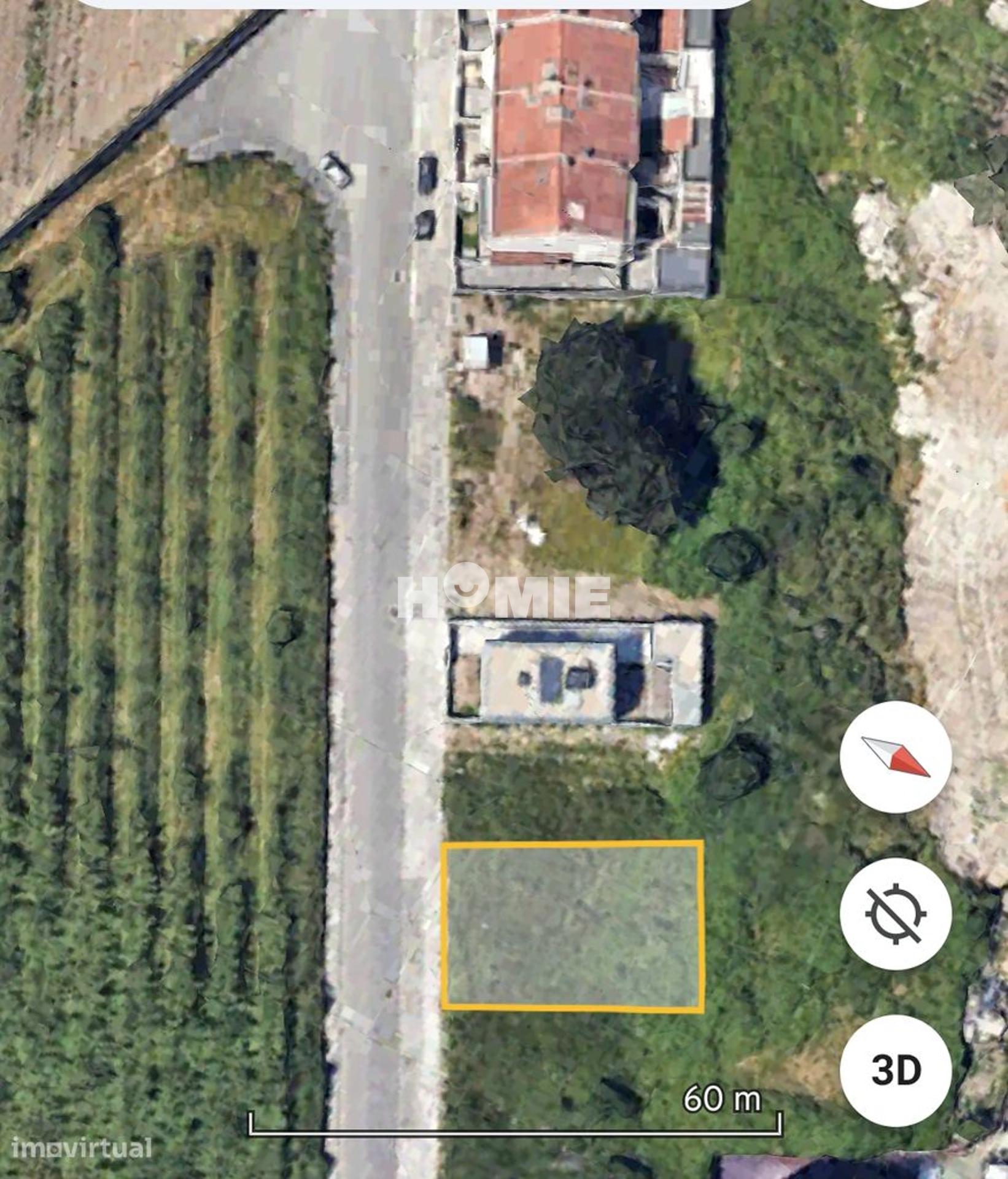Screen dimensions: 1008x1179
Task: Switch the map to 3D view
Action: click(895, 1070)
